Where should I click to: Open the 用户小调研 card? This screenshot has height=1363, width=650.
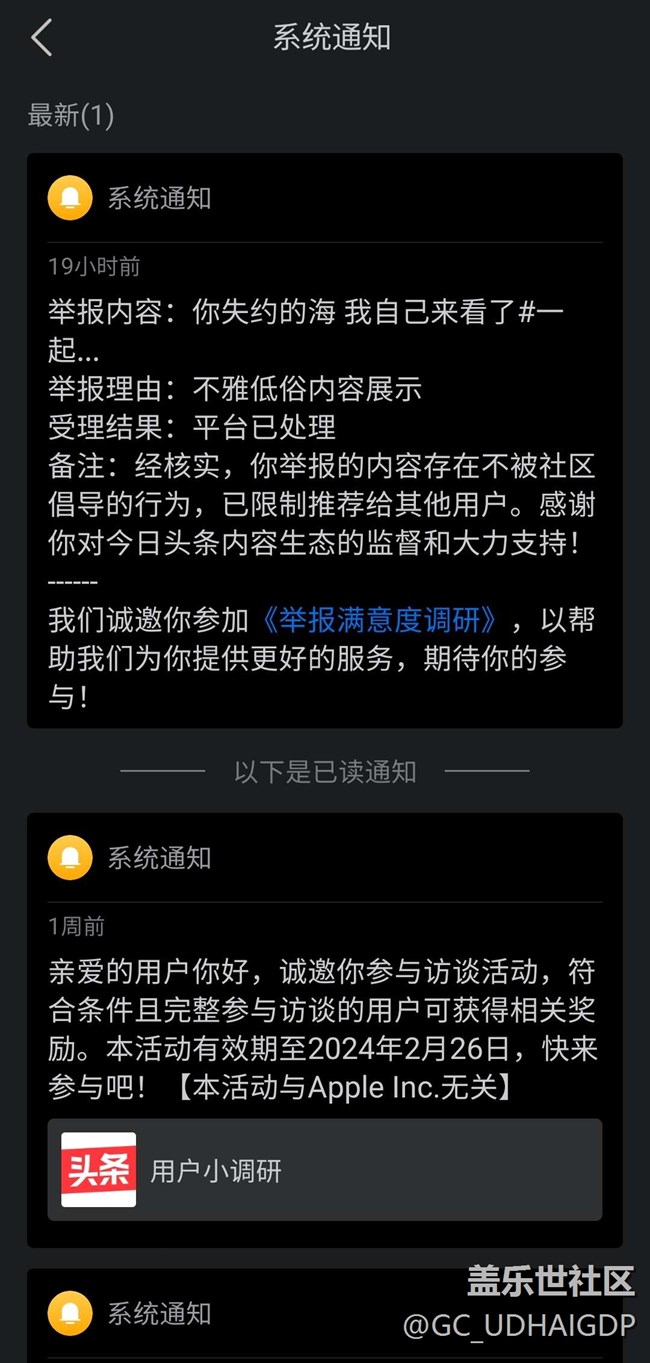pyautogui.click(x=325, y=1169)
